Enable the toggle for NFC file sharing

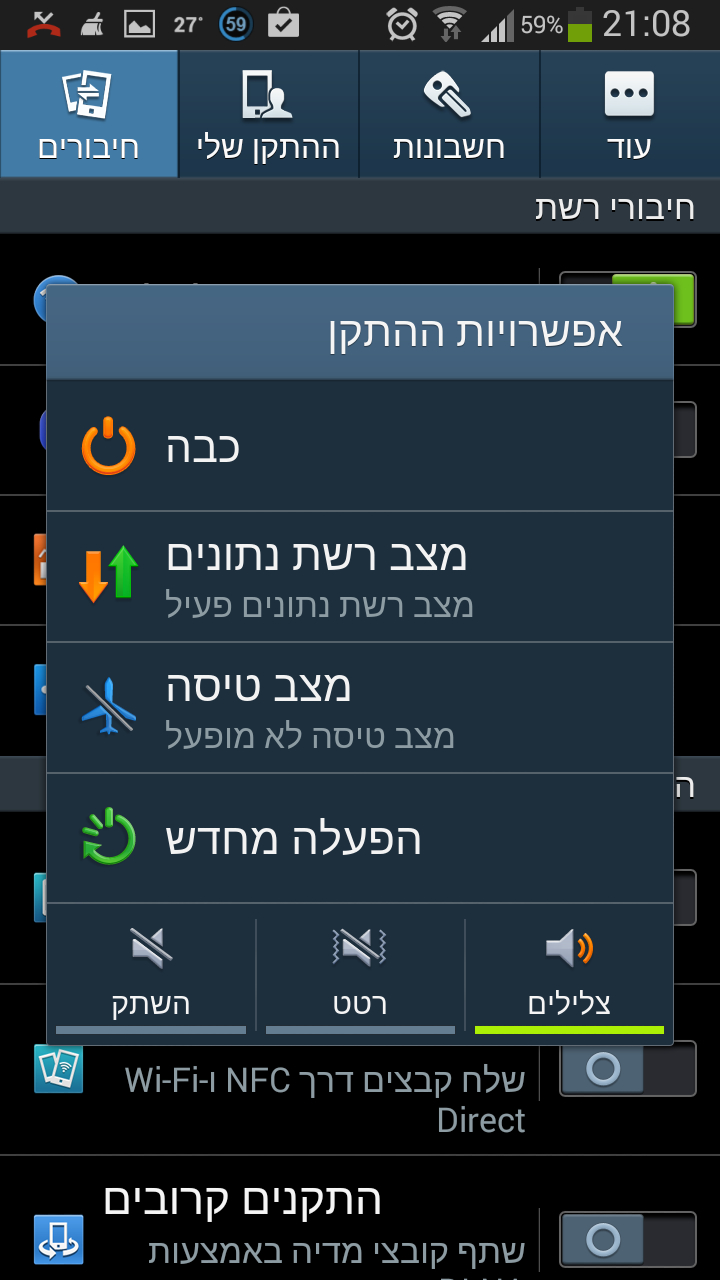(627, 1068)
